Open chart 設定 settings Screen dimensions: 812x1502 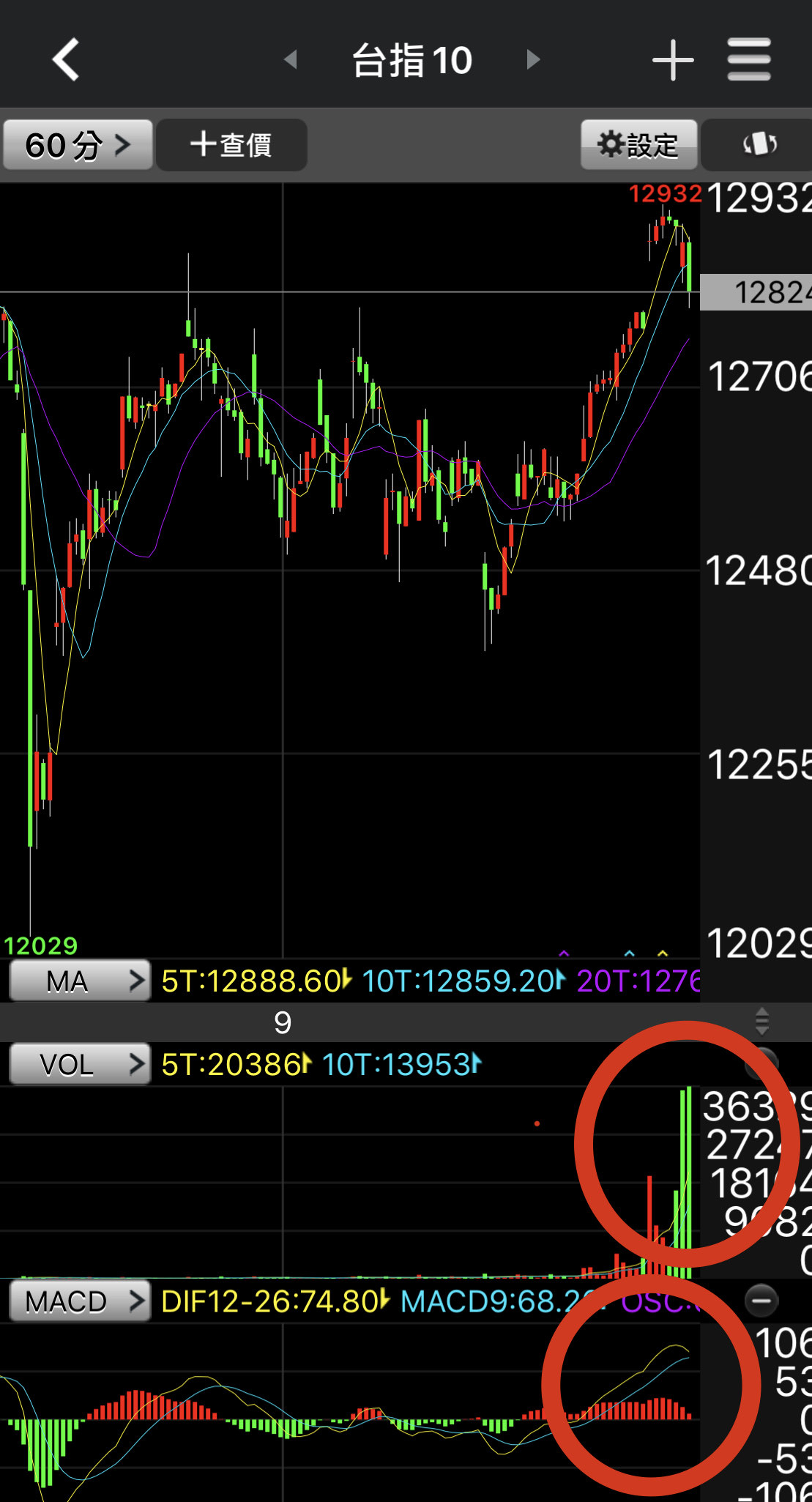point(638,145)
